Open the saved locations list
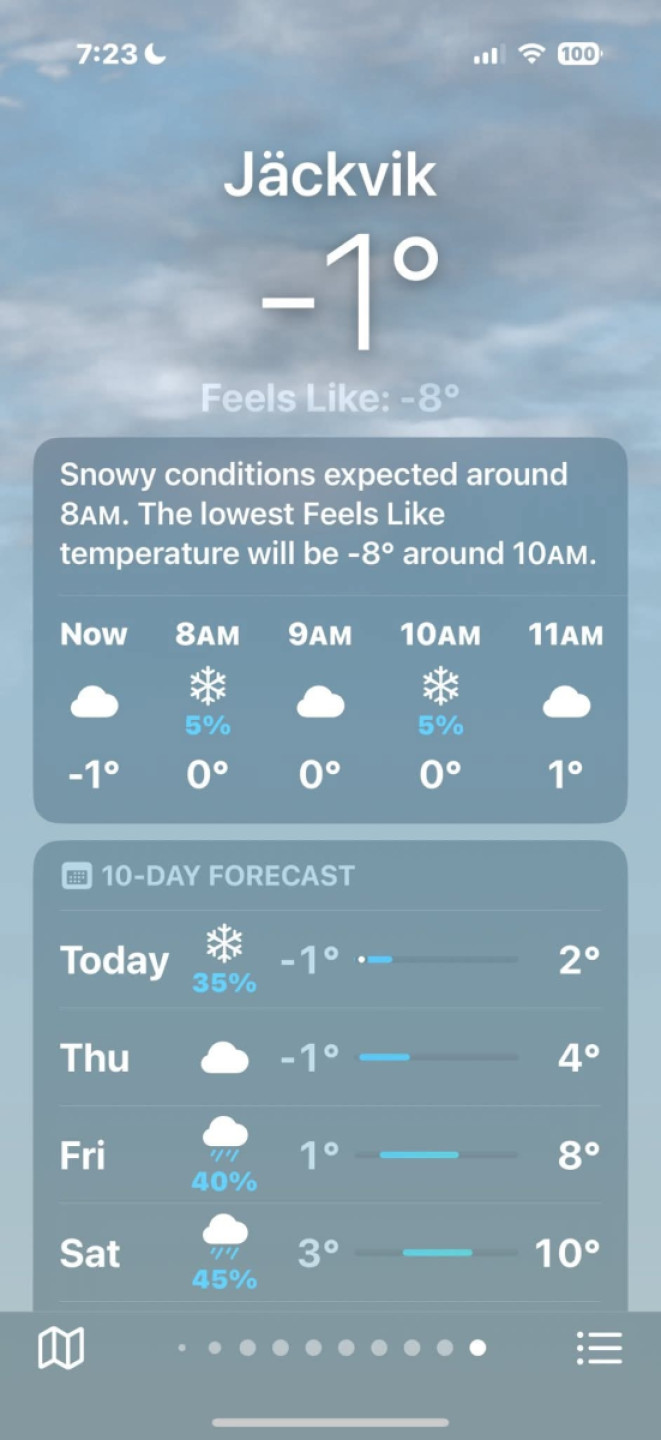Screen dimensions: 661x1440 tap(599, 1349)
